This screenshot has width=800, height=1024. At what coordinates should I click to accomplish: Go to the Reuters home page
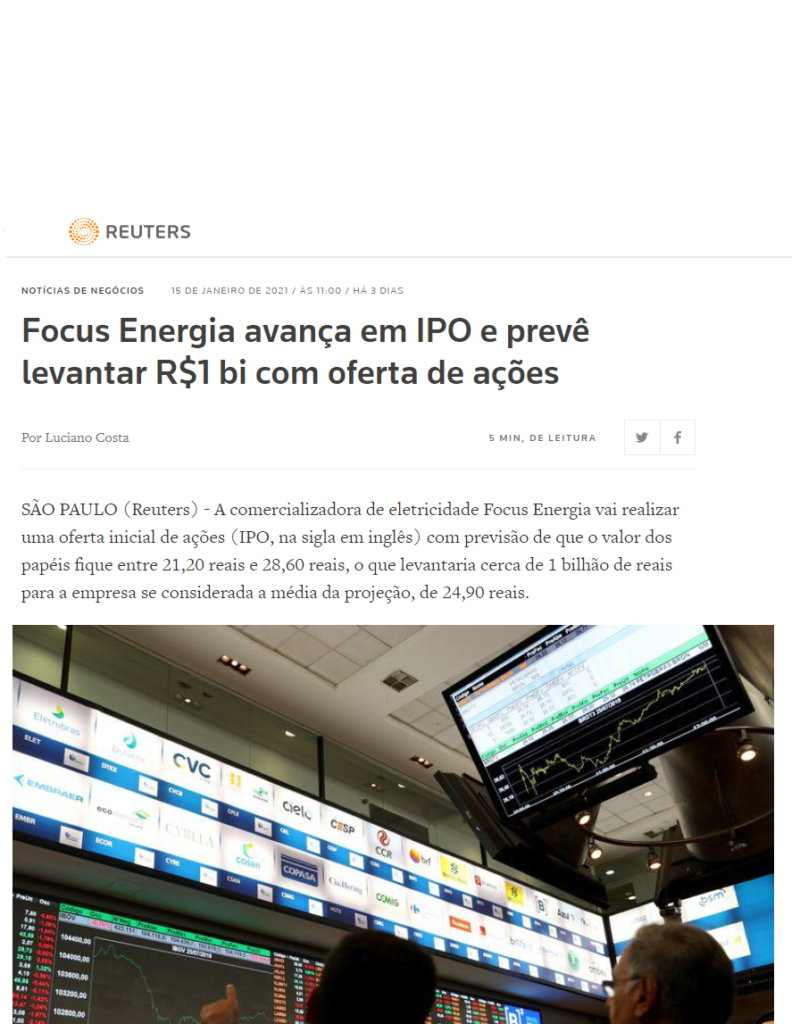(x=129, y=232)
